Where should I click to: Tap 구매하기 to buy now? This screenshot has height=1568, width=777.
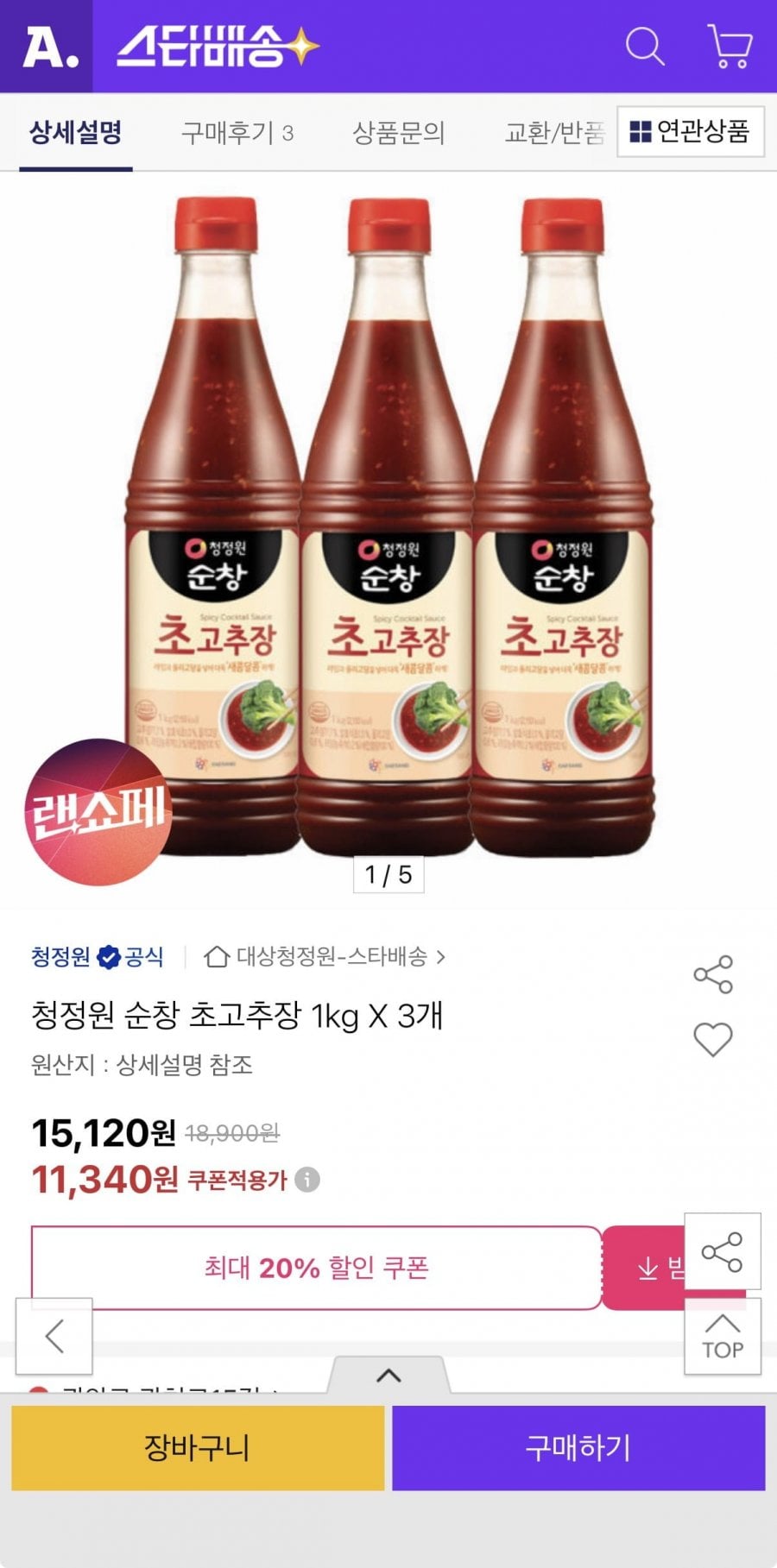tap(578, 1447)
